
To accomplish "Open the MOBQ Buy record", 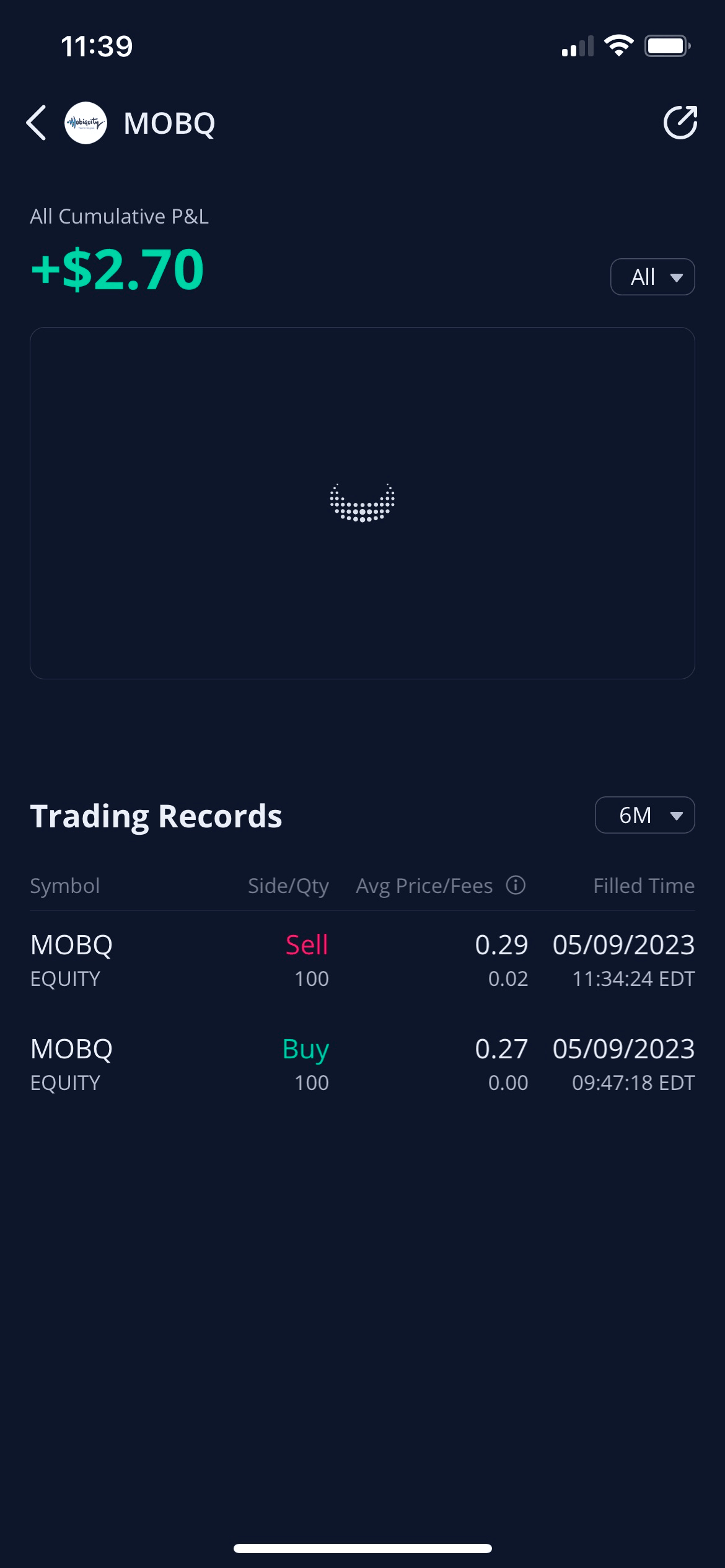I will (x=362, y=1065).
